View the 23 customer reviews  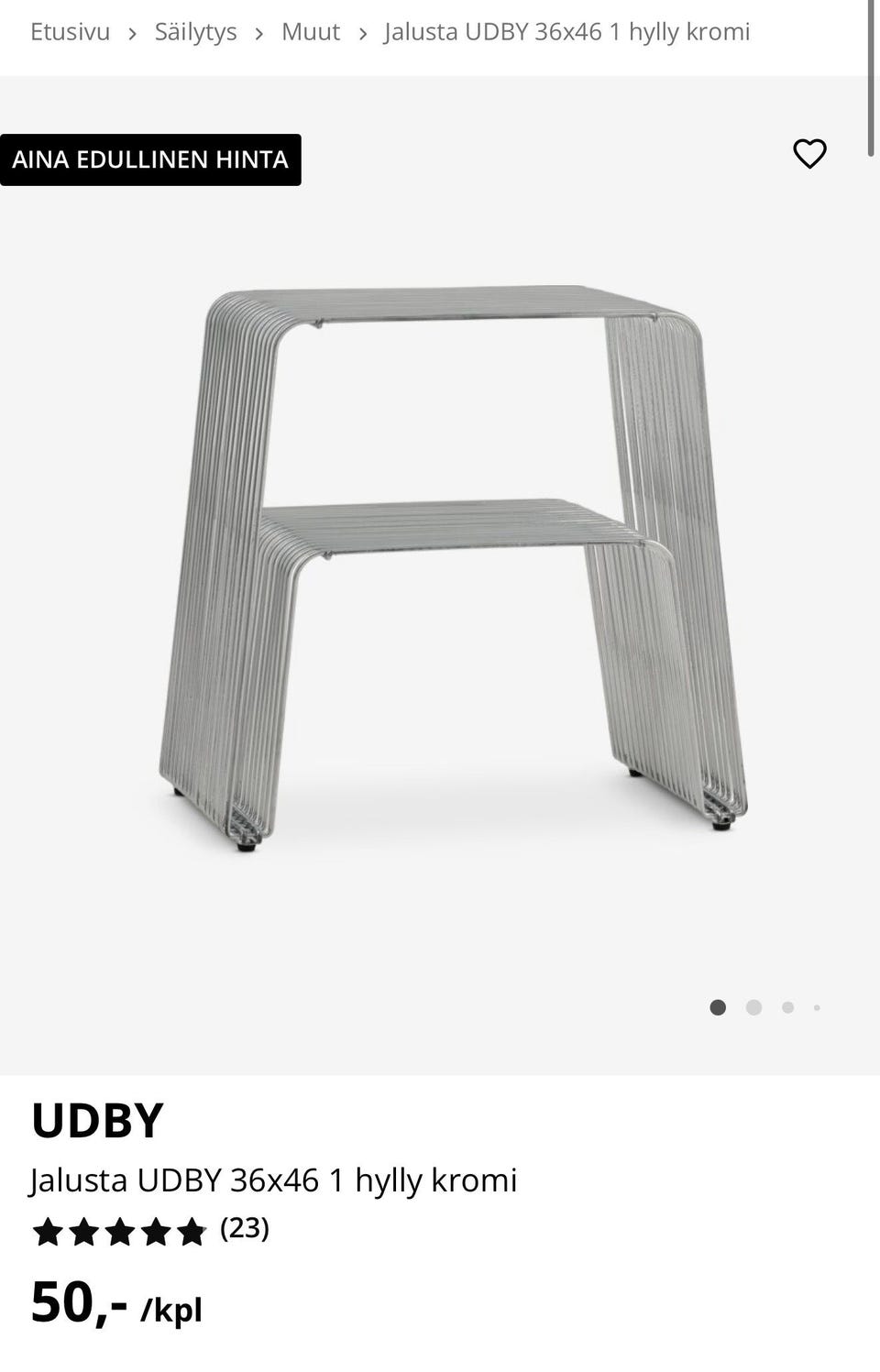pyautogui.click(x=244, y=1228)
